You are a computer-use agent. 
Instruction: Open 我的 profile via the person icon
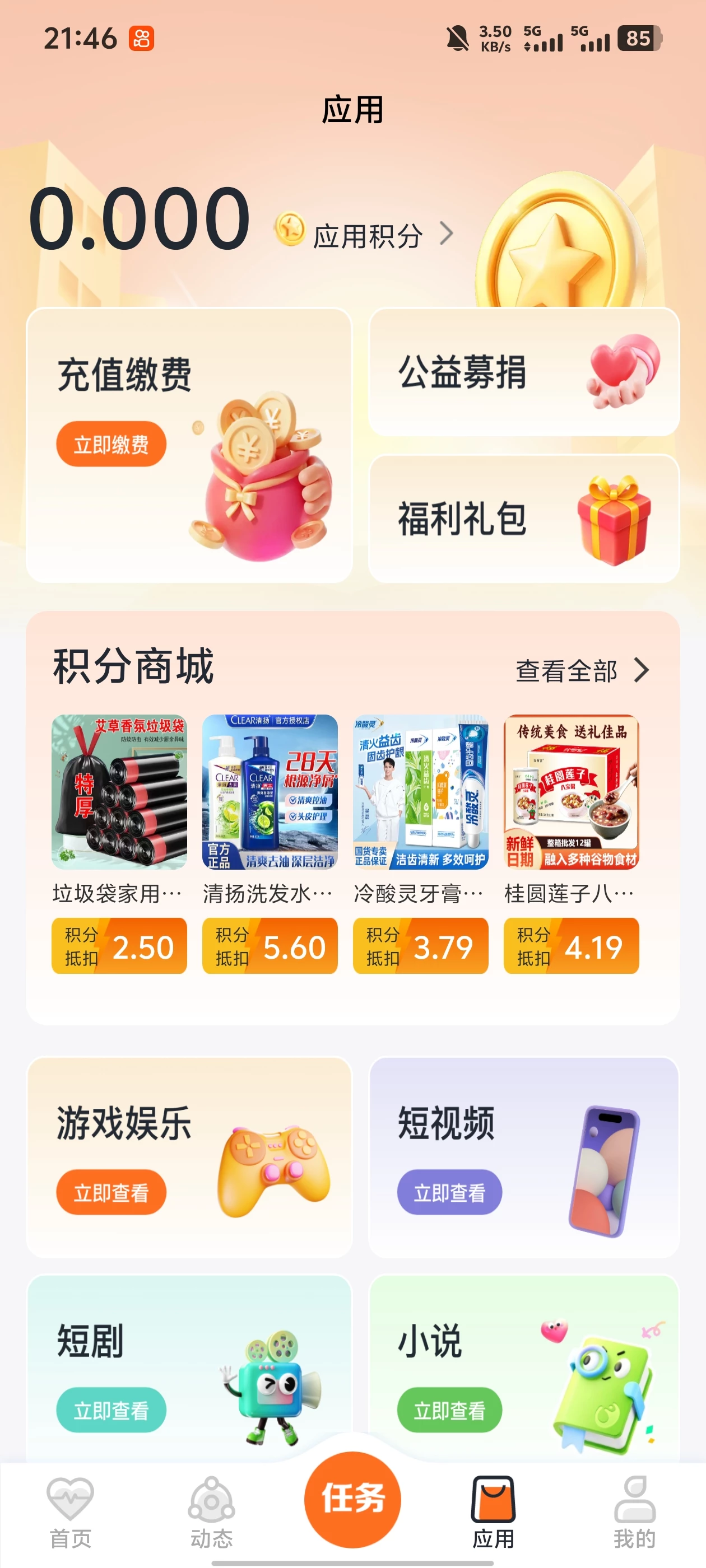pyautogui.click(x=635, y=1499)
